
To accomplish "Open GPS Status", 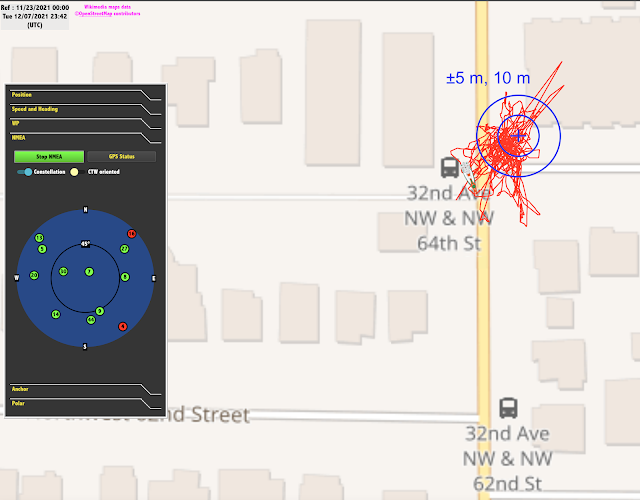I will tap(121, 157).
